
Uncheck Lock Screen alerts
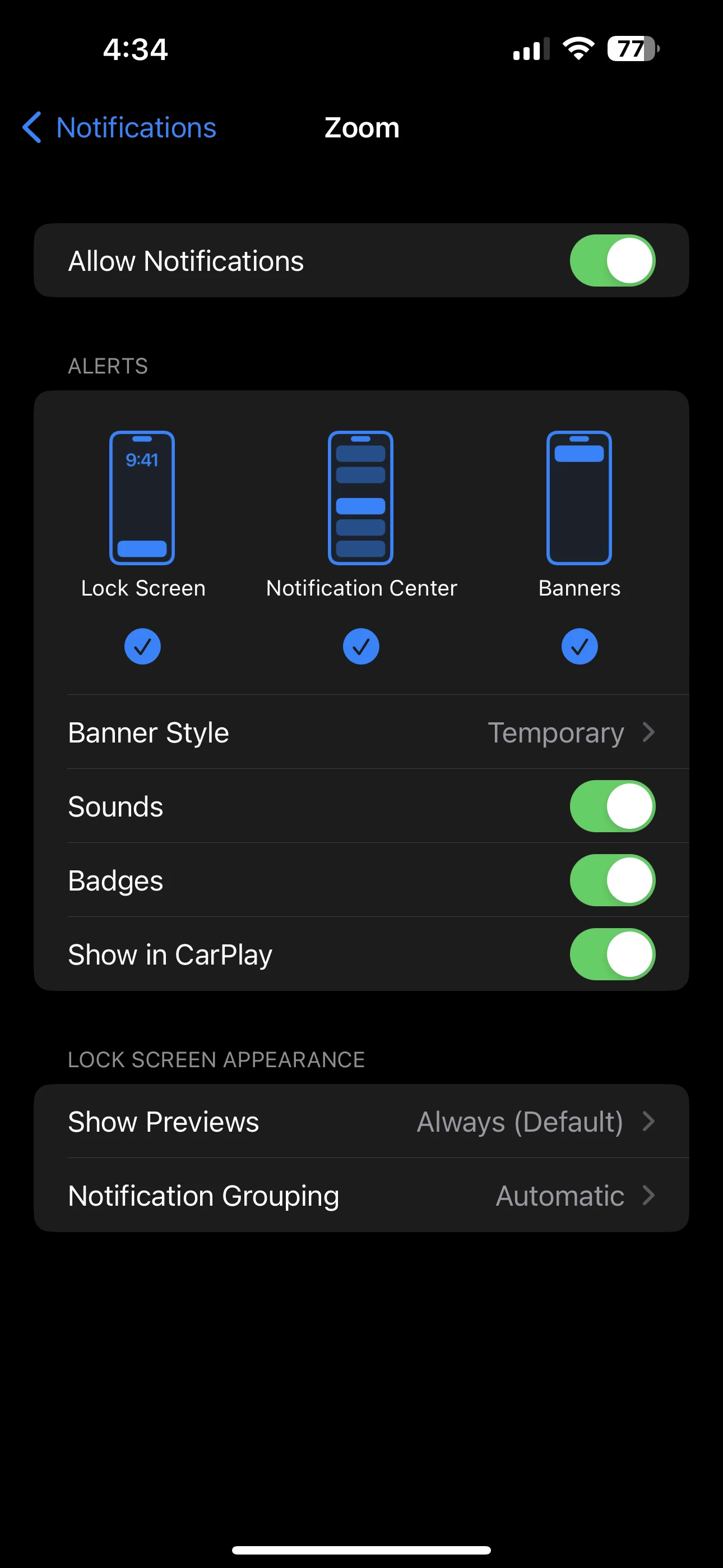[142, 646]
